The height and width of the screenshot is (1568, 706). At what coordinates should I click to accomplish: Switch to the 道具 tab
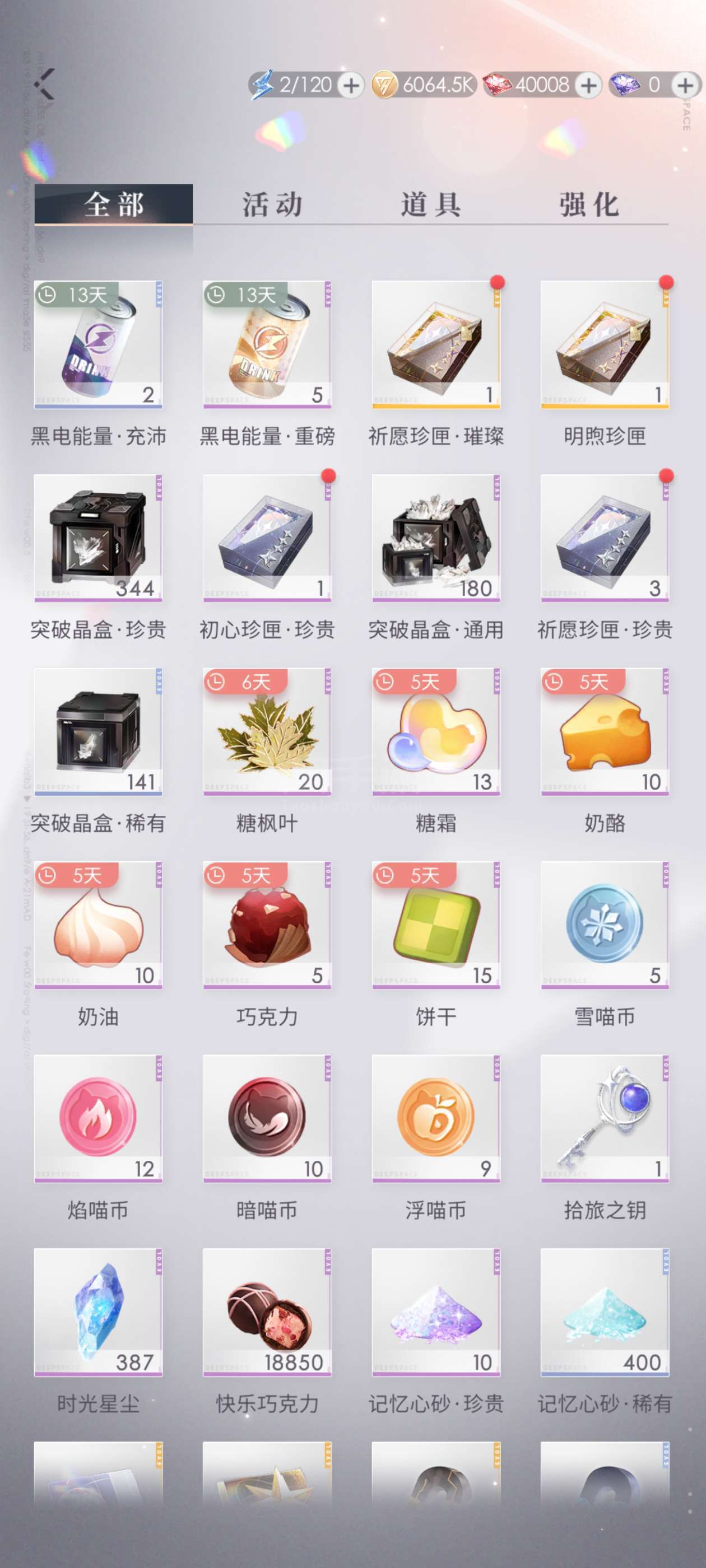pos(431,204)
